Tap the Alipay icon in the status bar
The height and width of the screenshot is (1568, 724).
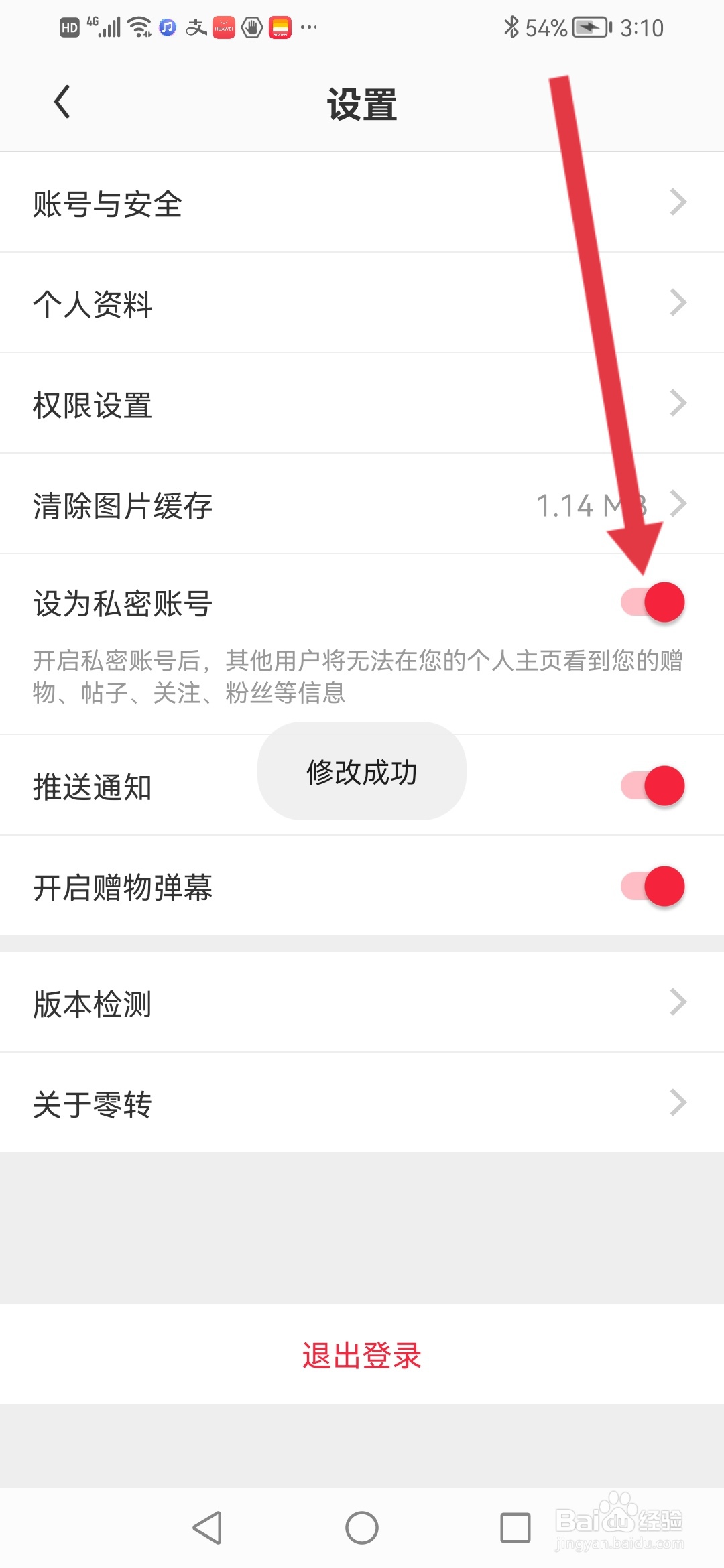pos(195,28)
